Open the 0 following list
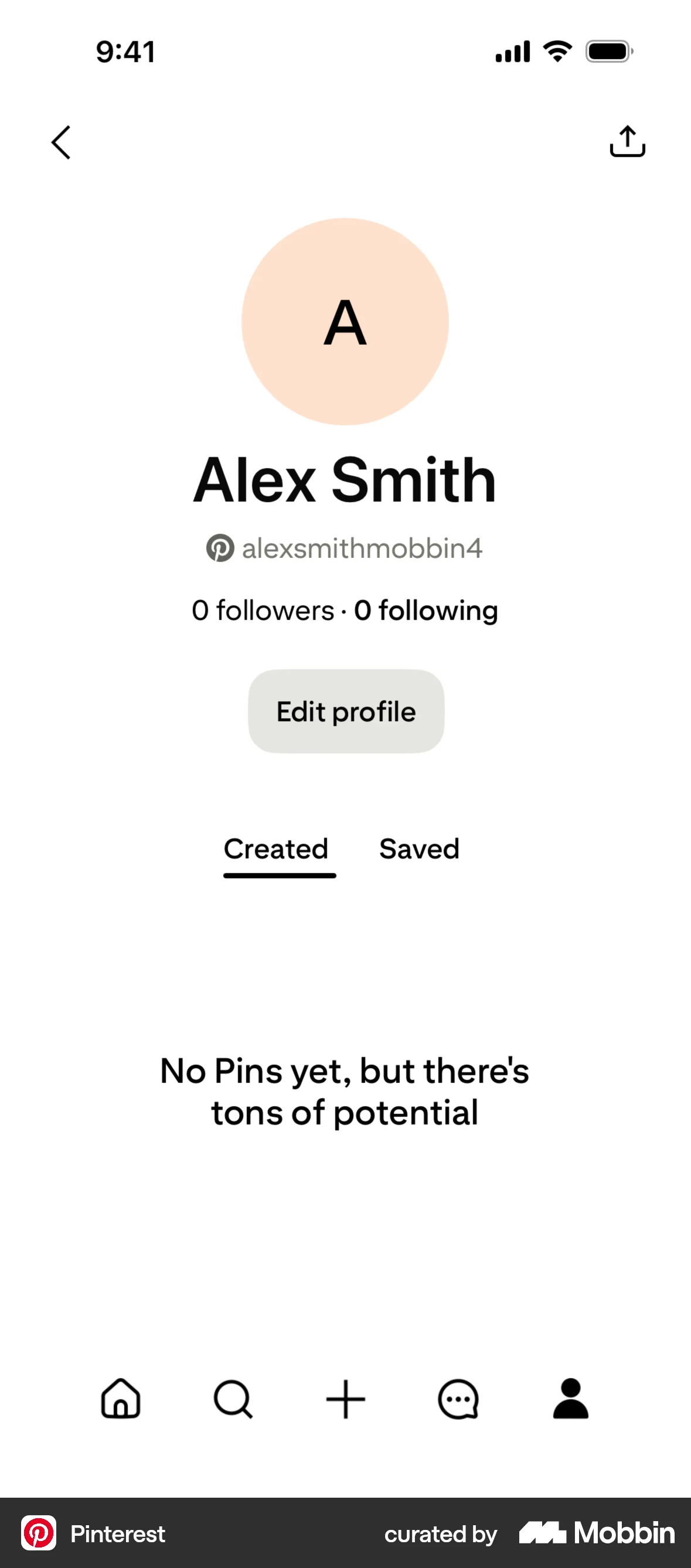Screen dimensions: 691x1568 click(x=426, y=609)
